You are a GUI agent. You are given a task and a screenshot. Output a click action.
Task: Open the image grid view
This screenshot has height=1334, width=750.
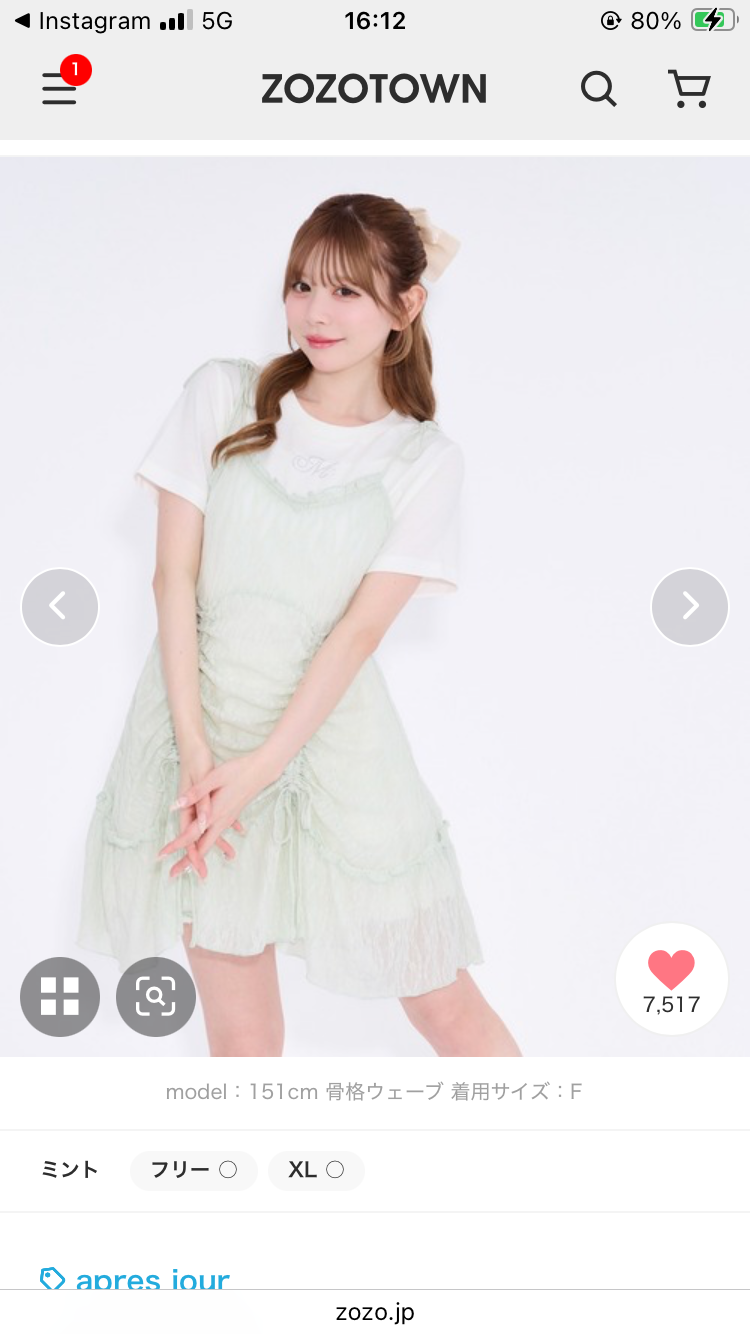click(60, 996)
